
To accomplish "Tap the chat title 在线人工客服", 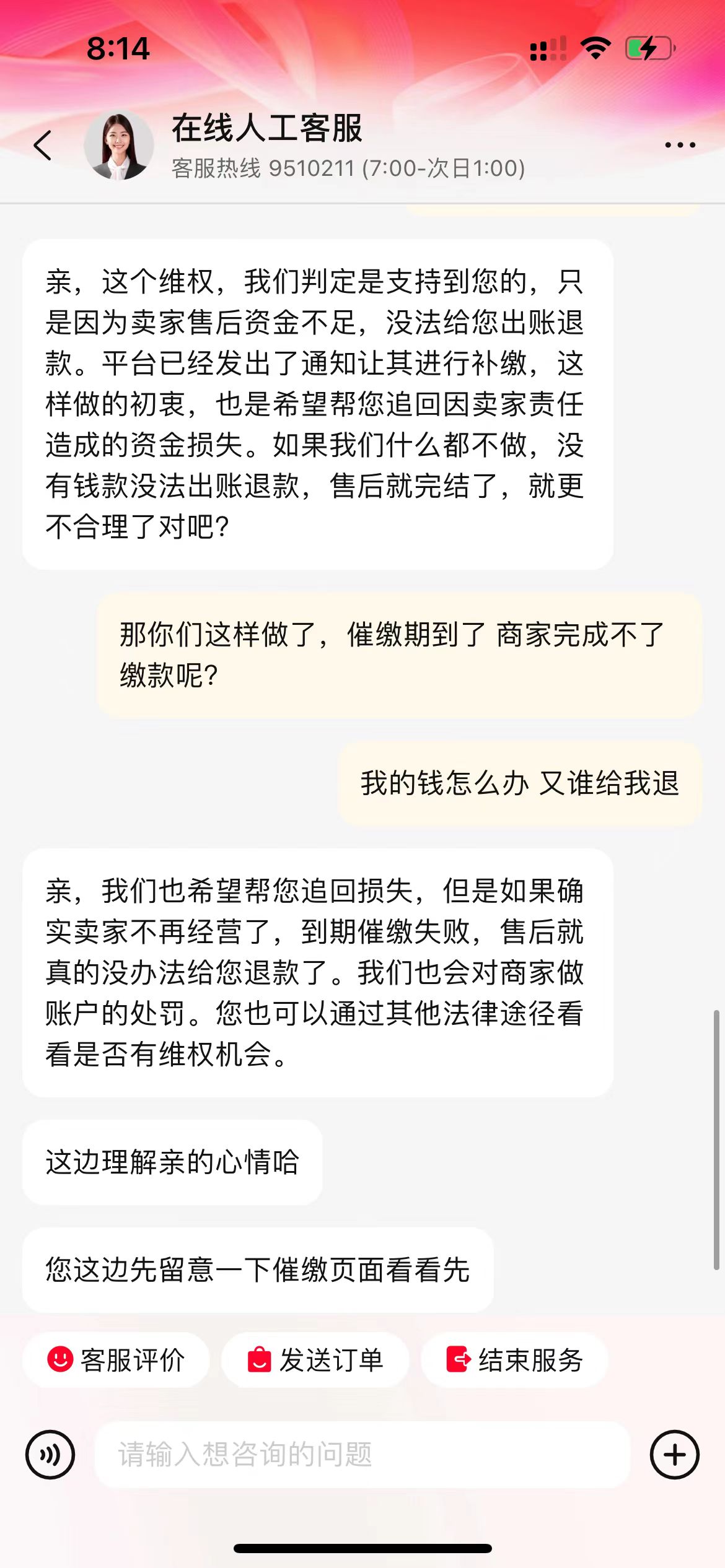I will (268, 130).
